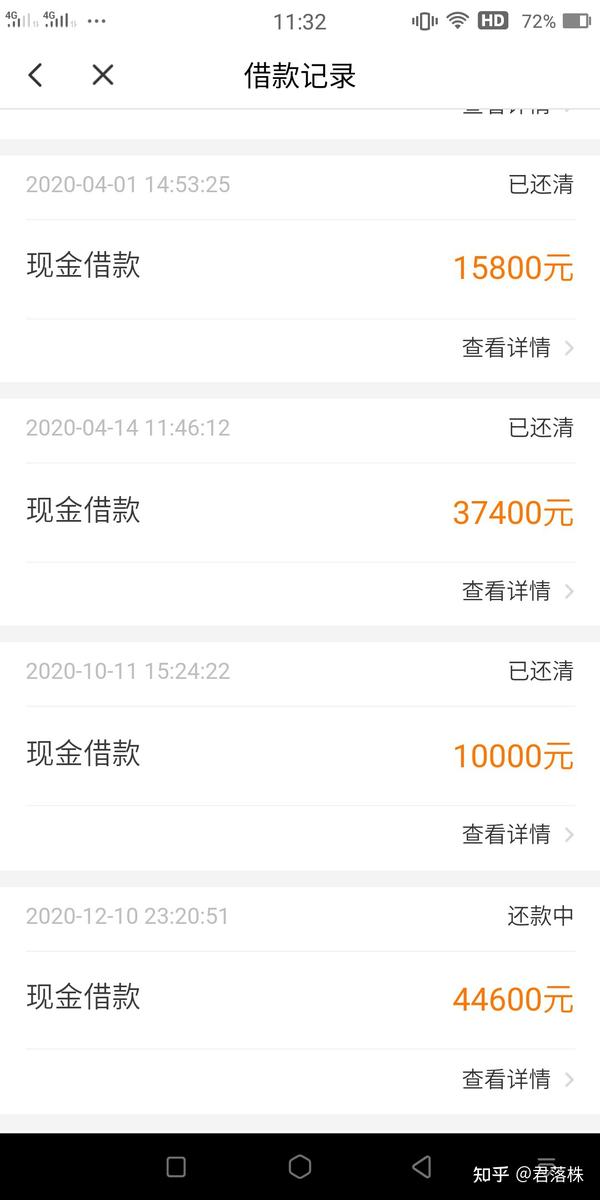600x1200 pixels.
Task: Open recent apps with the square button
Action: (x=176, y=1166)
